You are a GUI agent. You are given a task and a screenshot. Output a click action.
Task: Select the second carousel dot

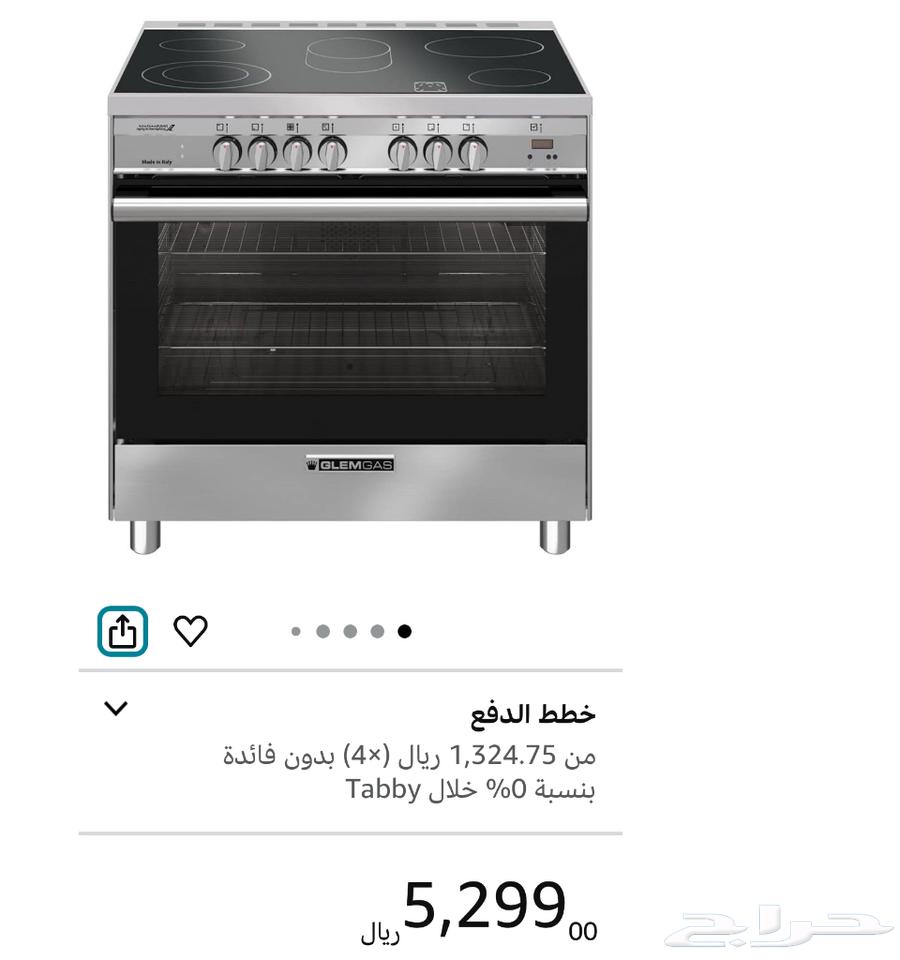pos(324,630)
